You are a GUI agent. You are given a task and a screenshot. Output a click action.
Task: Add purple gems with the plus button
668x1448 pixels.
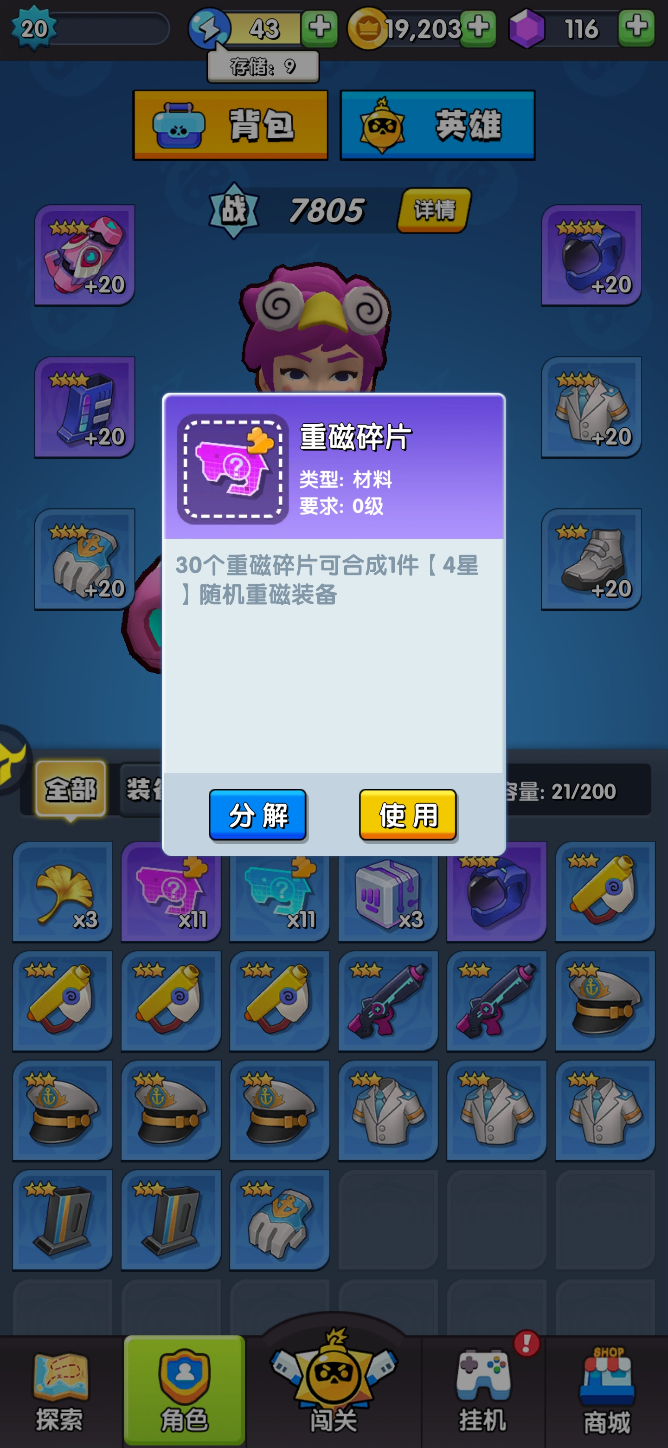point(637,27)
